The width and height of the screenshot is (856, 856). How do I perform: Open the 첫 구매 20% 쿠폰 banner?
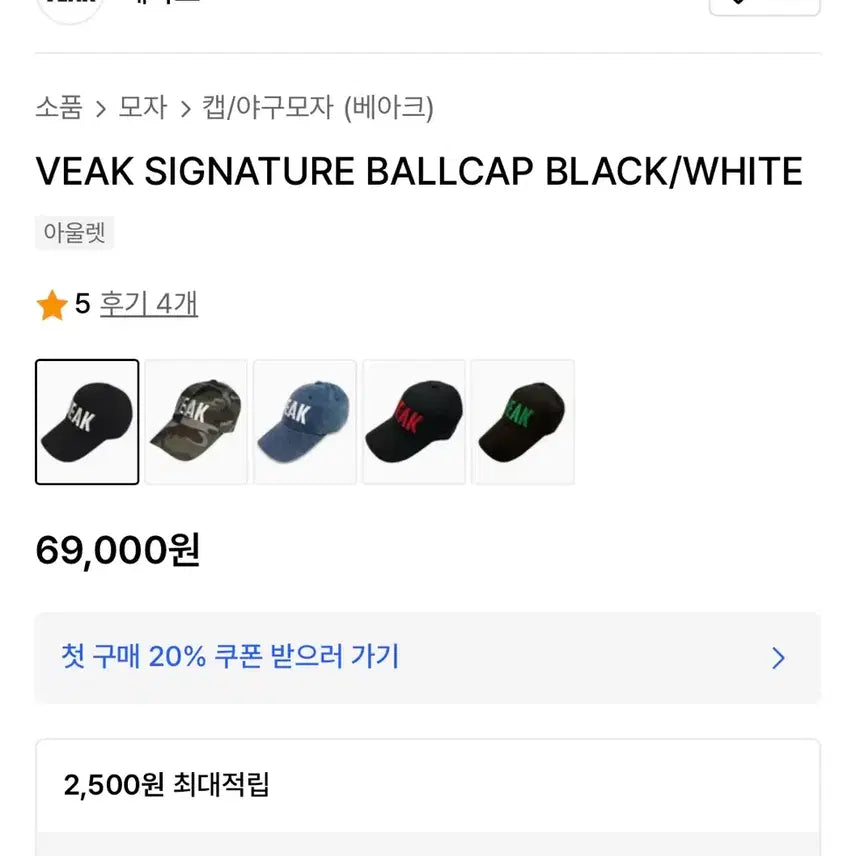pyautogui.click(x=428, y=657)
